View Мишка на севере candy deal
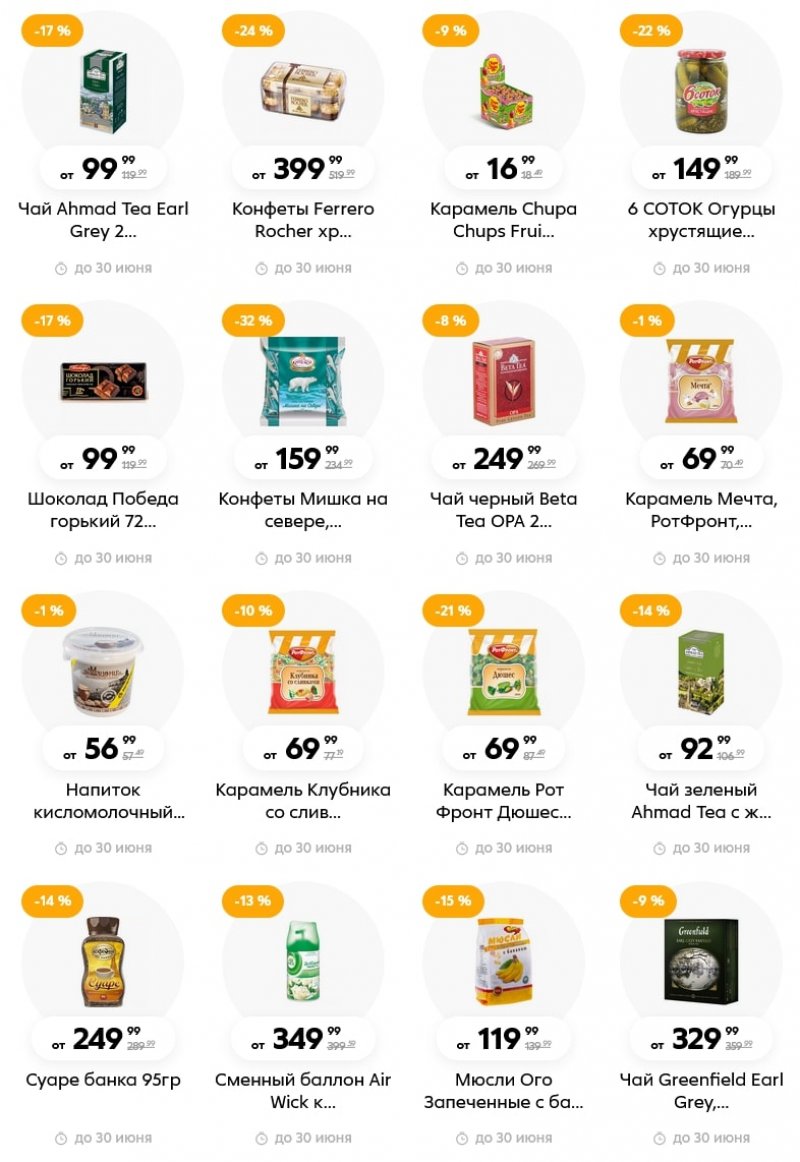 [x=303, y=510]
